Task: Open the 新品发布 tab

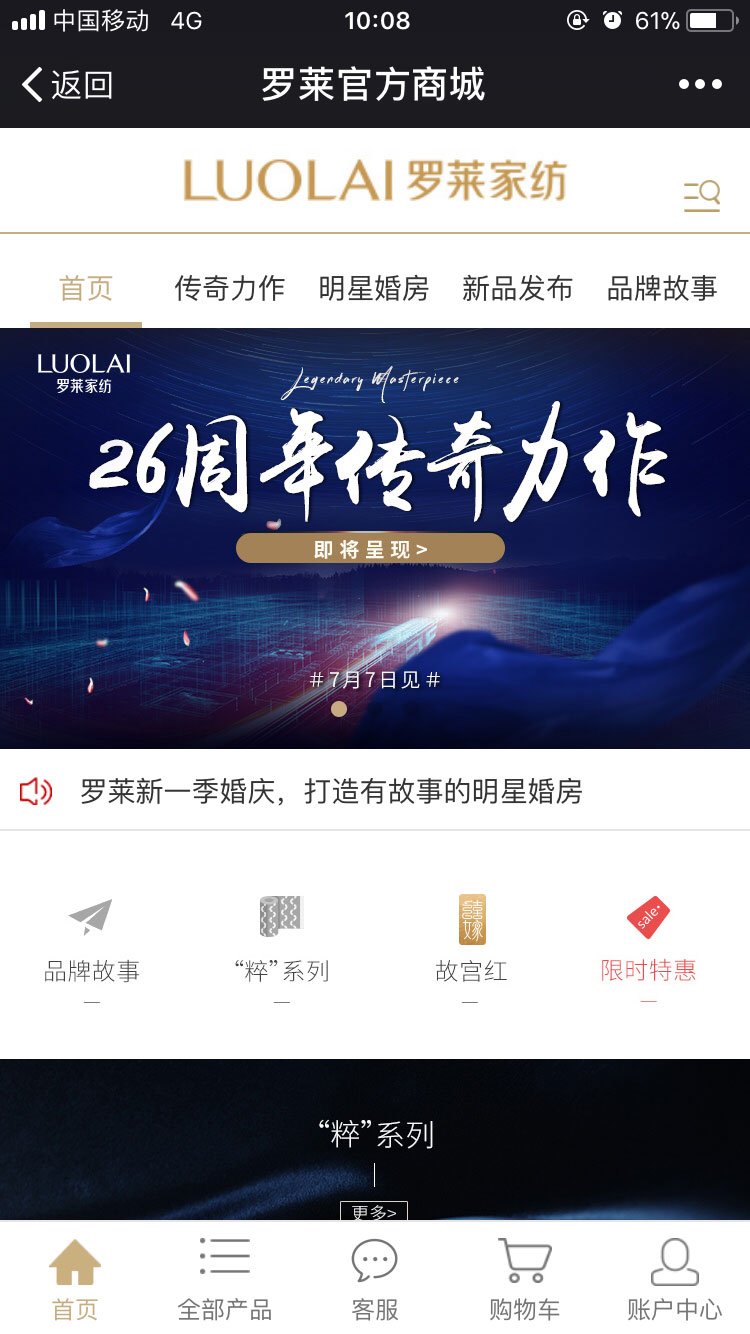Action: (517, 289)
